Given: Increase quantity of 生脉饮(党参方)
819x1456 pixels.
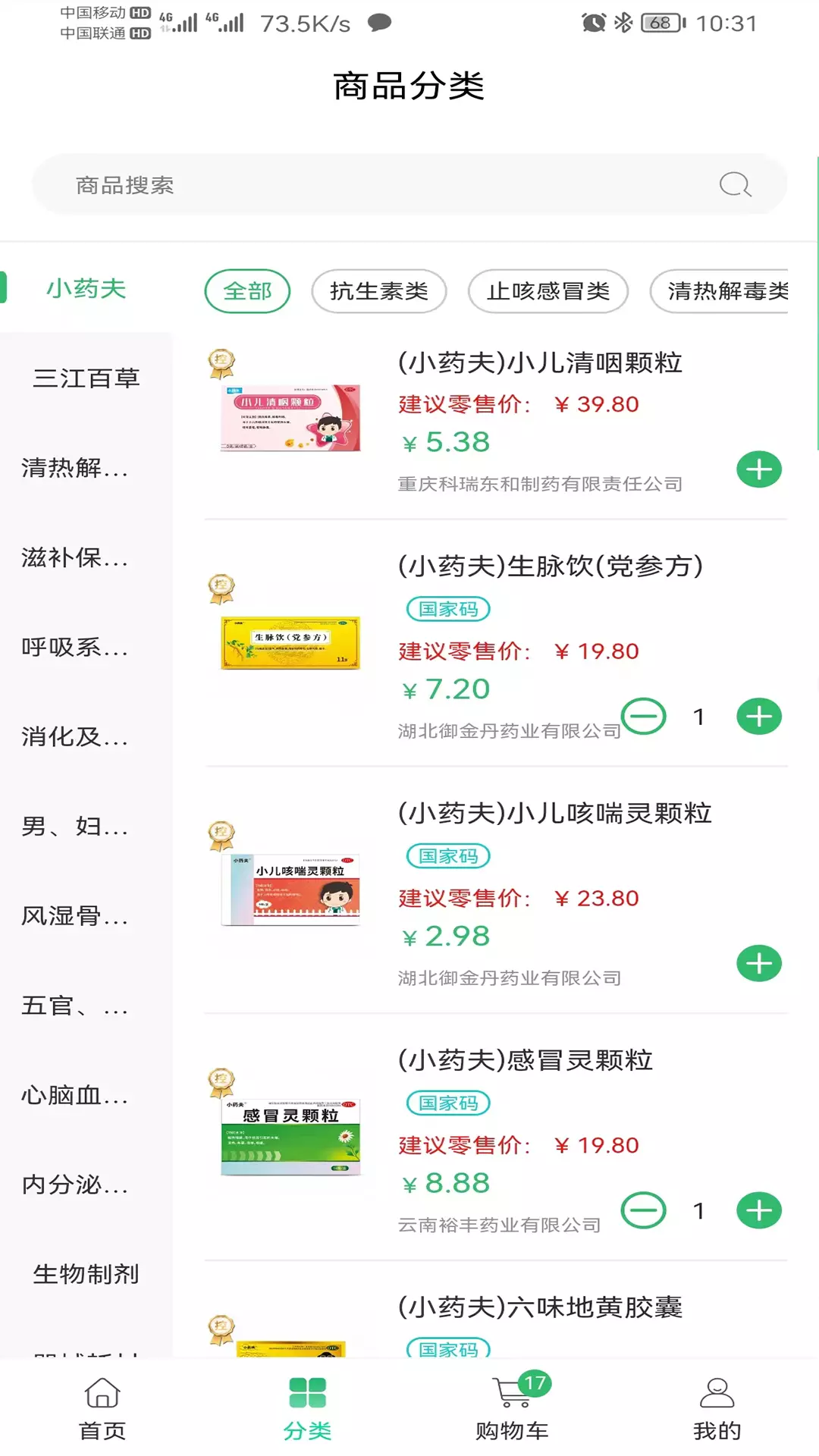Looking at the screenshot, I should [759, 717].
